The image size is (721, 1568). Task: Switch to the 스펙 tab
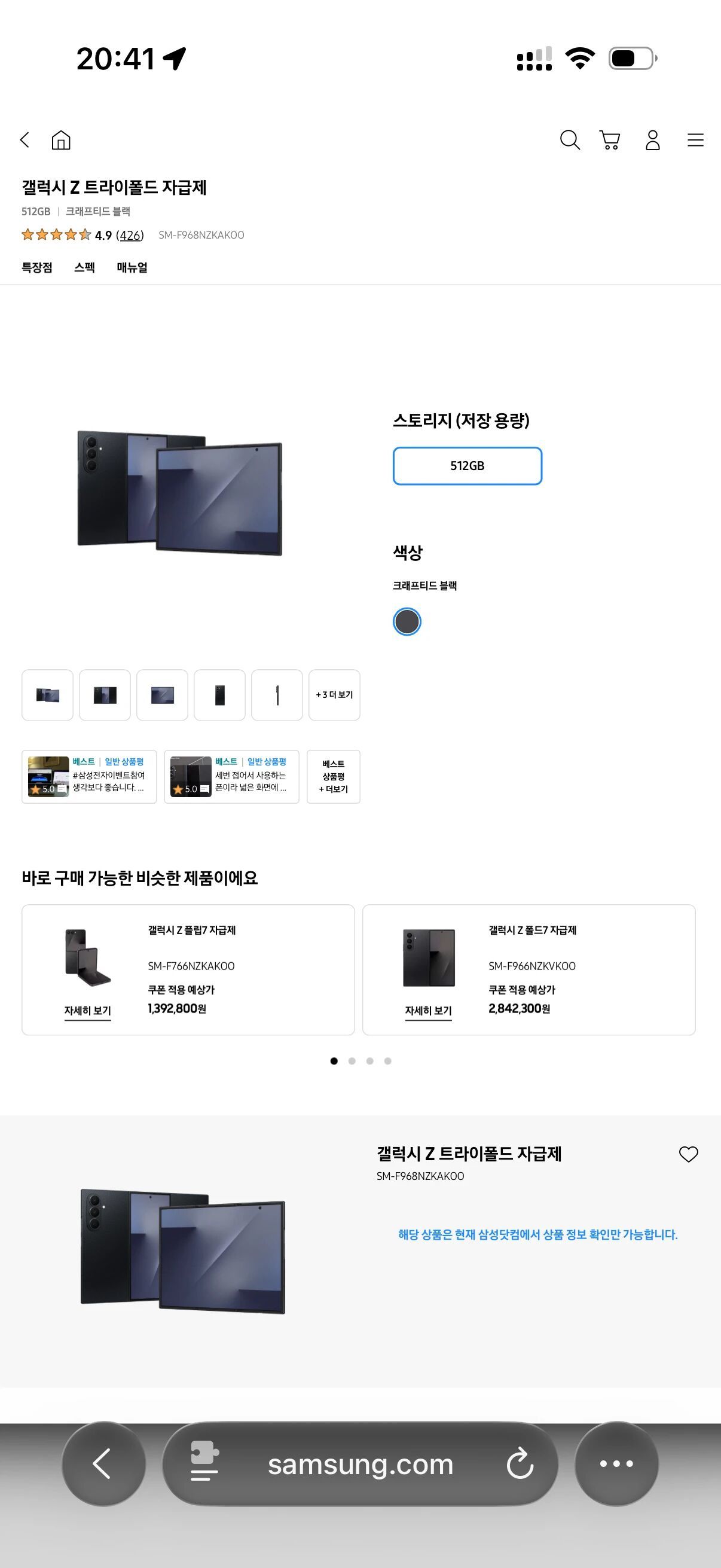tap(84, 268)
